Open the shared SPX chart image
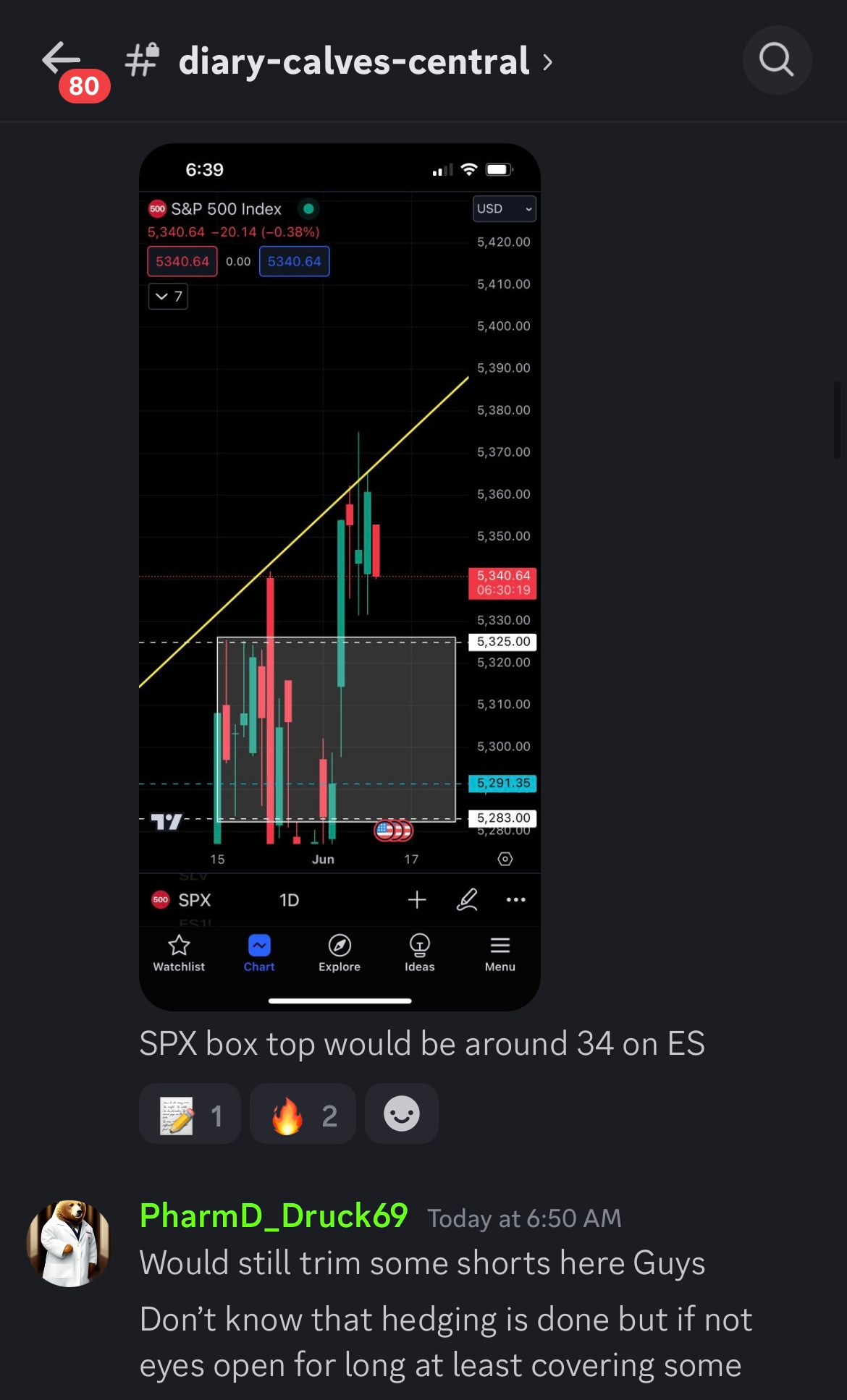847x1400 pixels. point(340,577)
